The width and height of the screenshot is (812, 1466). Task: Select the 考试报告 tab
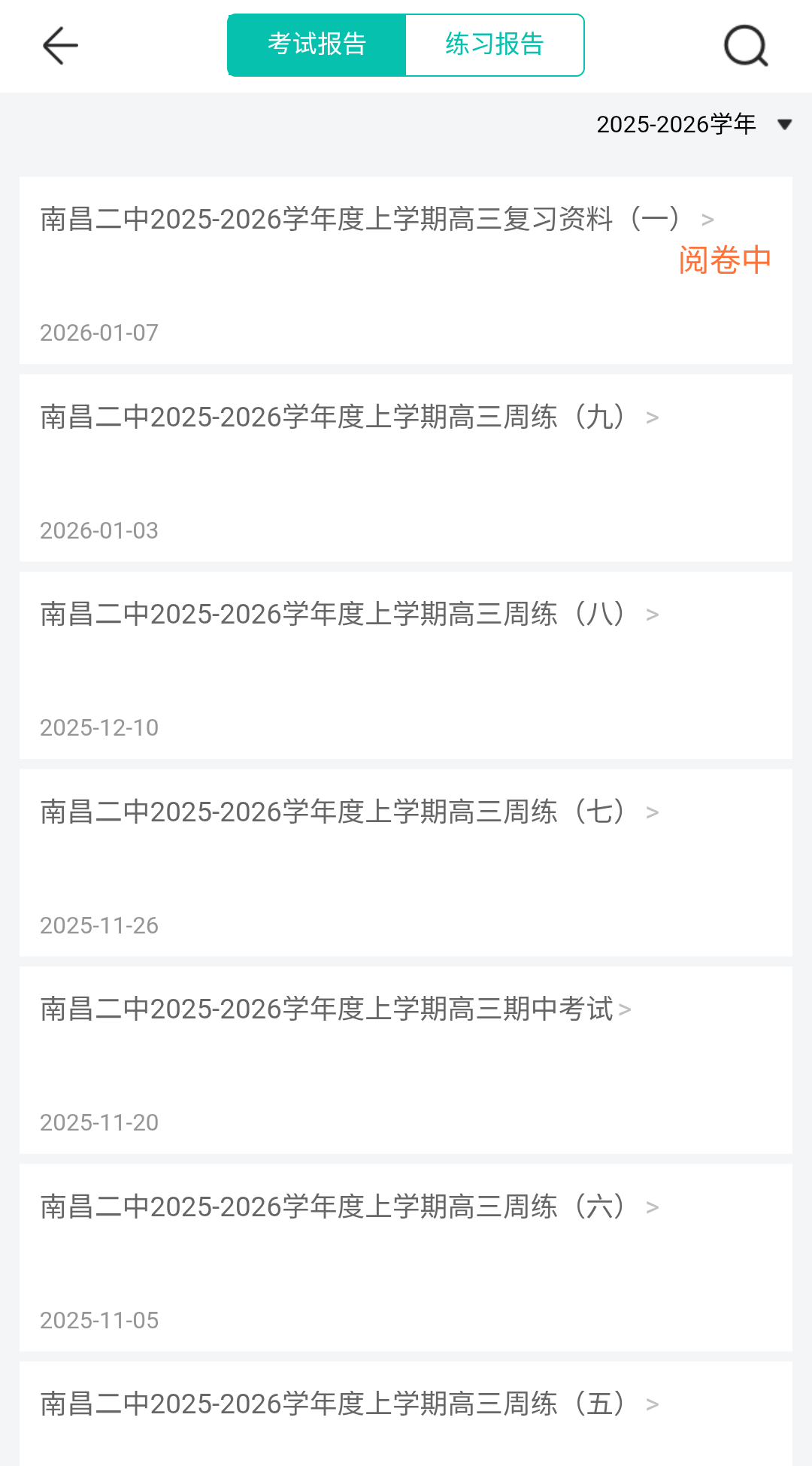point(317,45)
